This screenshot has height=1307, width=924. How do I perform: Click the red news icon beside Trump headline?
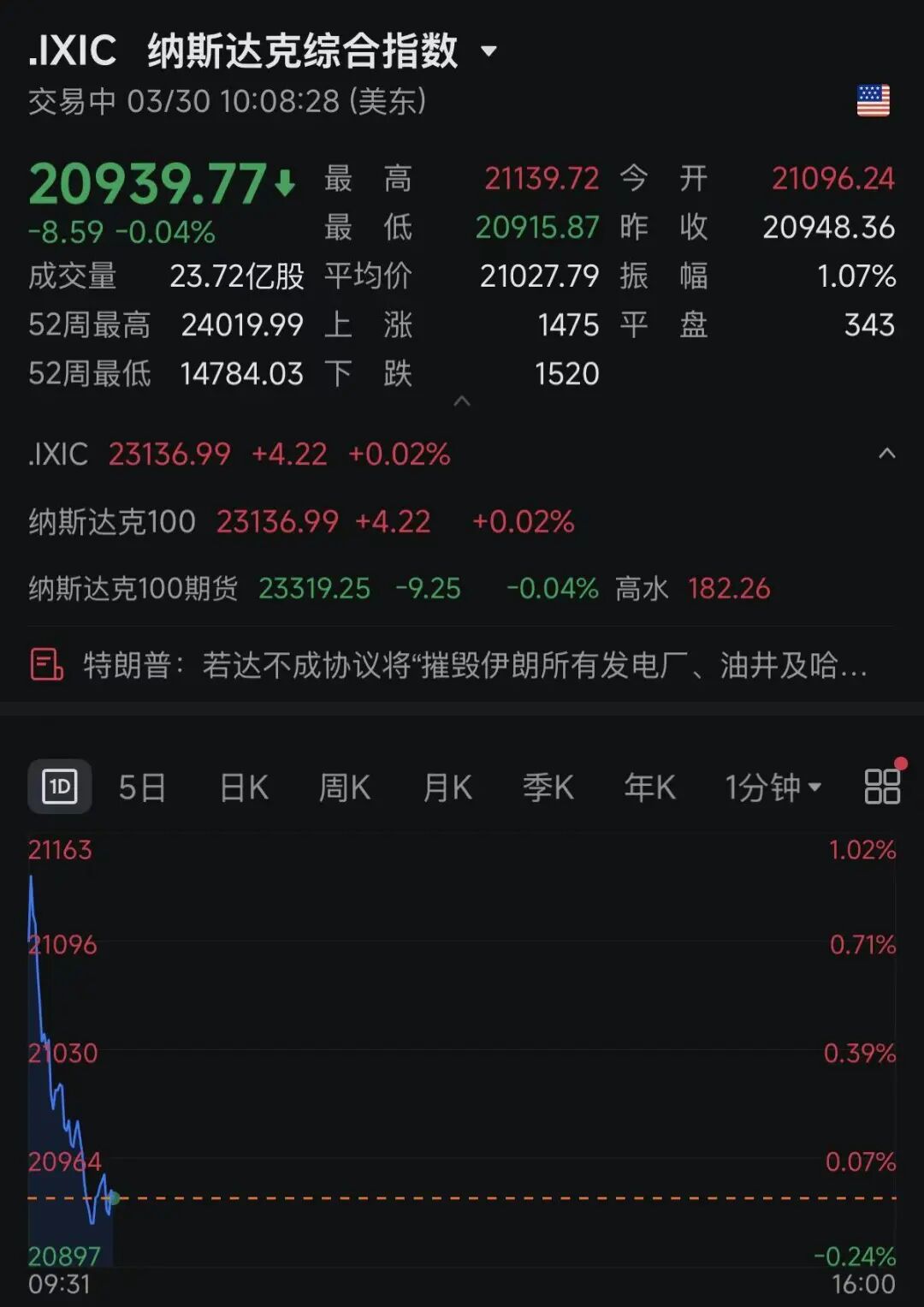click(x=46, y=663)
